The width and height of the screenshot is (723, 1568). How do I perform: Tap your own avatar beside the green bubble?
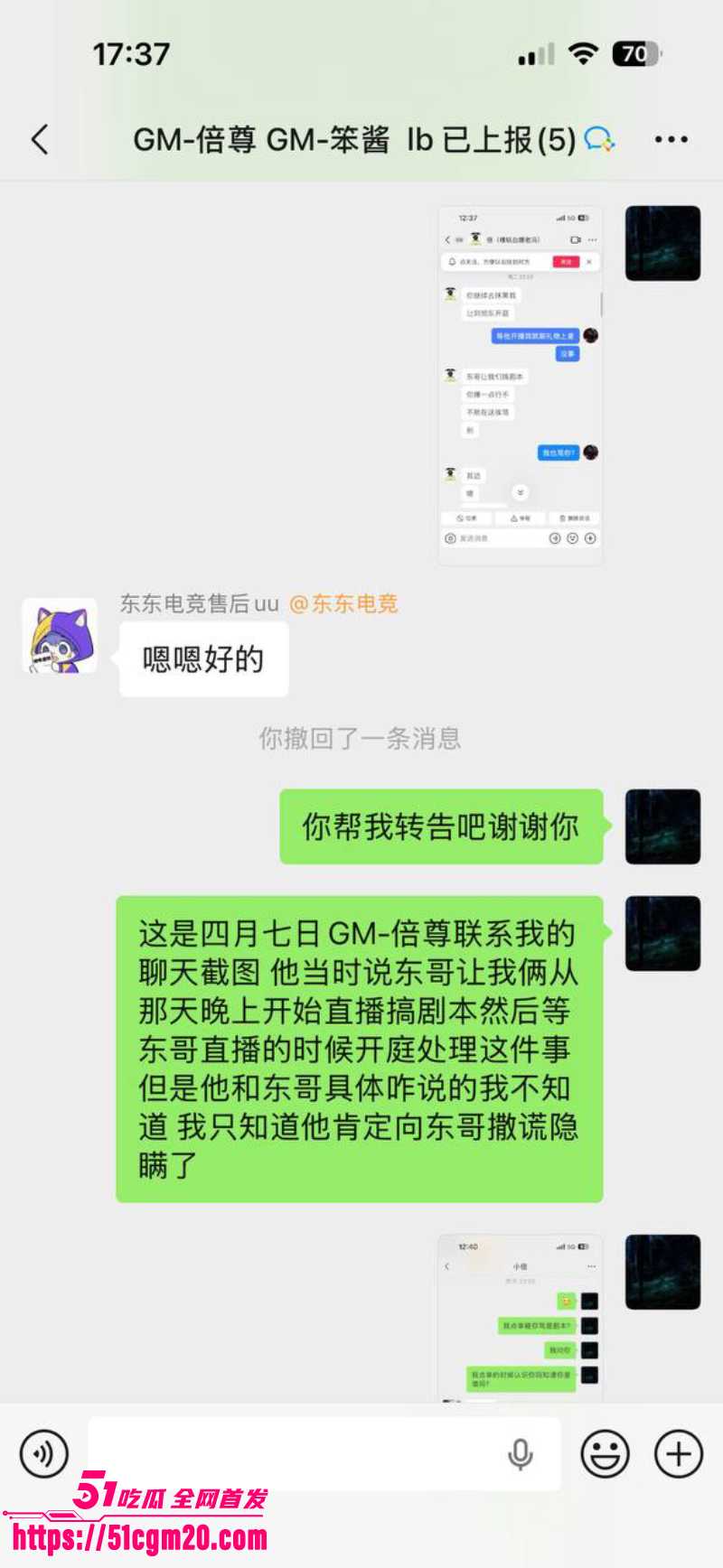click(x=662, y=826)
